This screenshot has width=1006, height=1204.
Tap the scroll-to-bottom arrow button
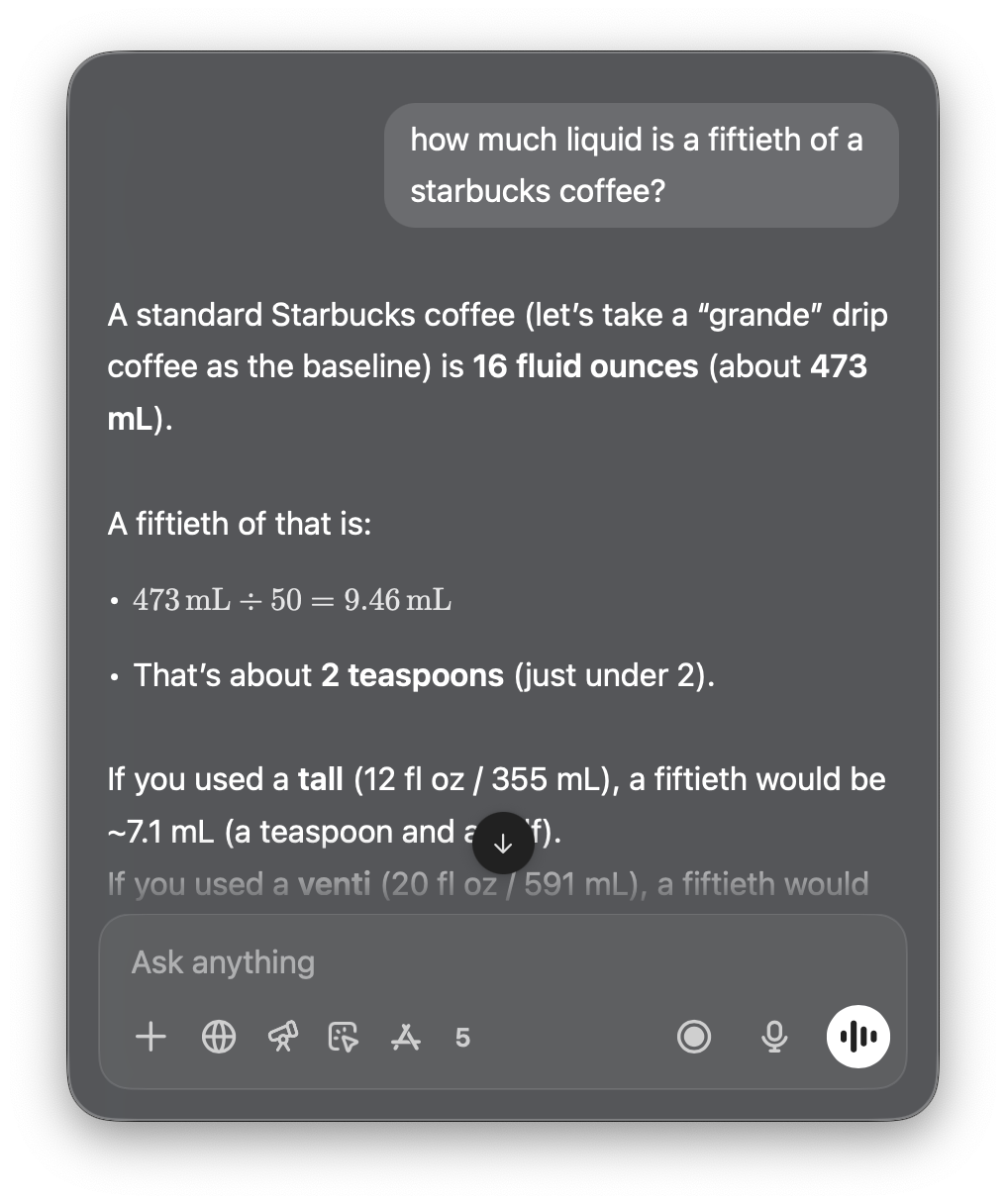pyautogui.click(x=503, y=844)
